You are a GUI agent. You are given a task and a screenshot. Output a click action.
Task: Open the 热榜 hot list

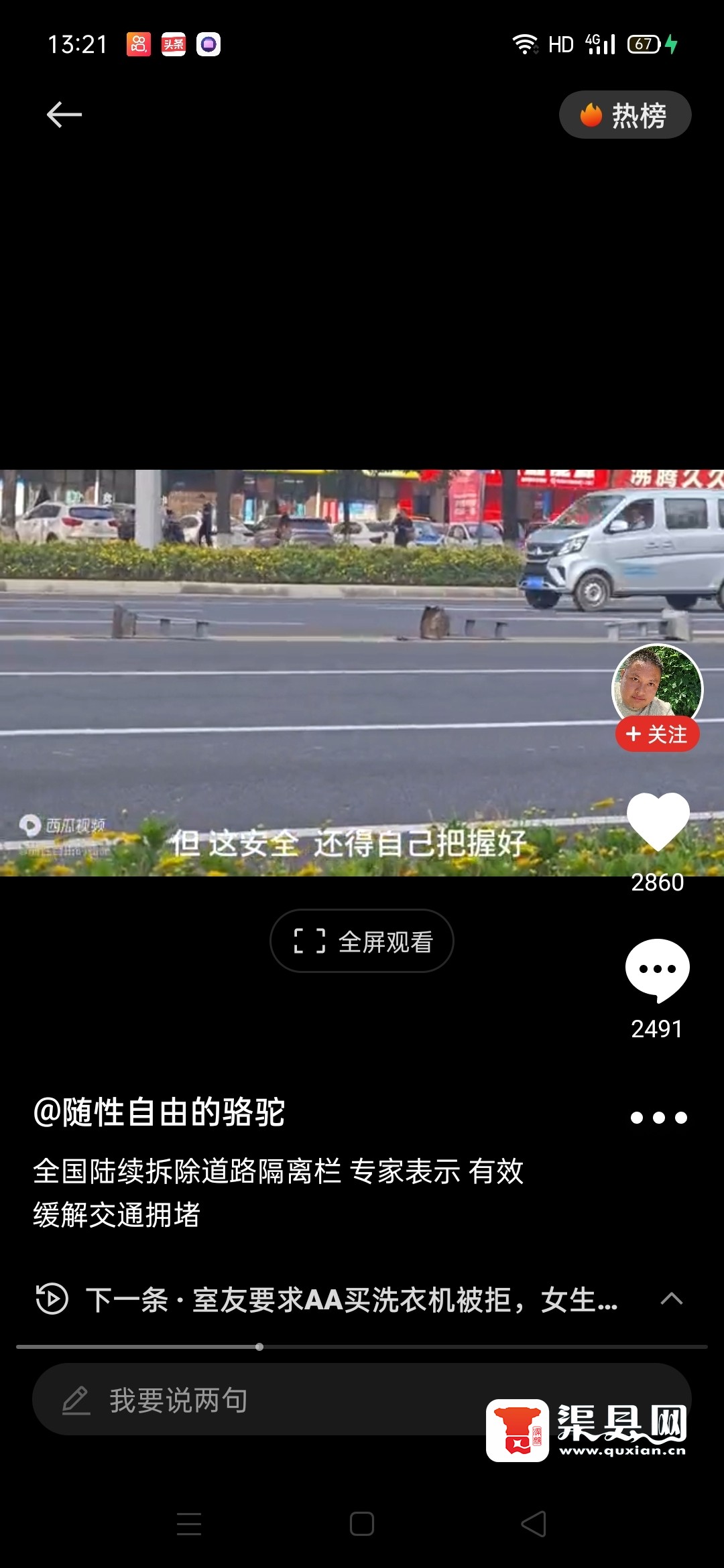[625, 115]
